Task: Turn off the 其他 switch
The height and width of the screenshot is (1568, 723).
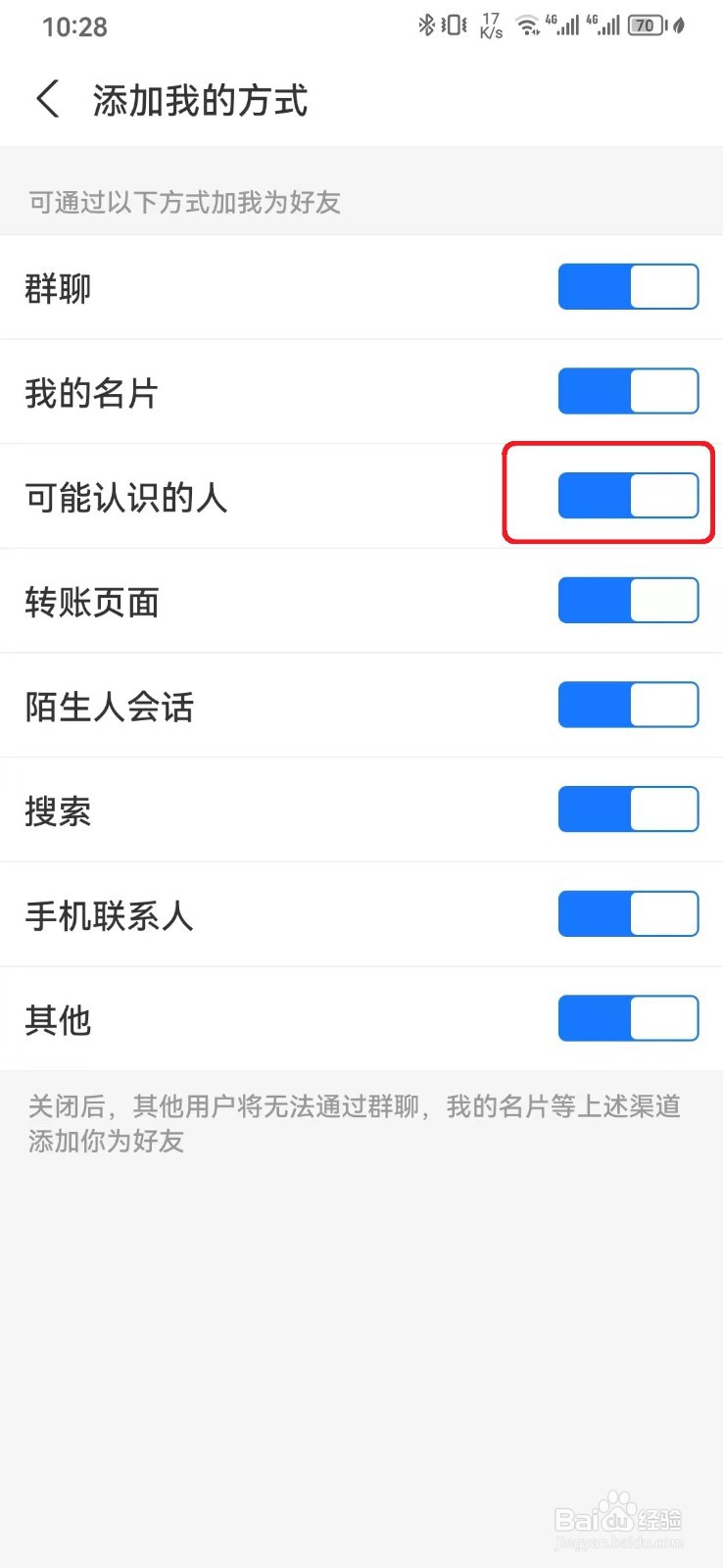Action: [x=628, y=1018]
